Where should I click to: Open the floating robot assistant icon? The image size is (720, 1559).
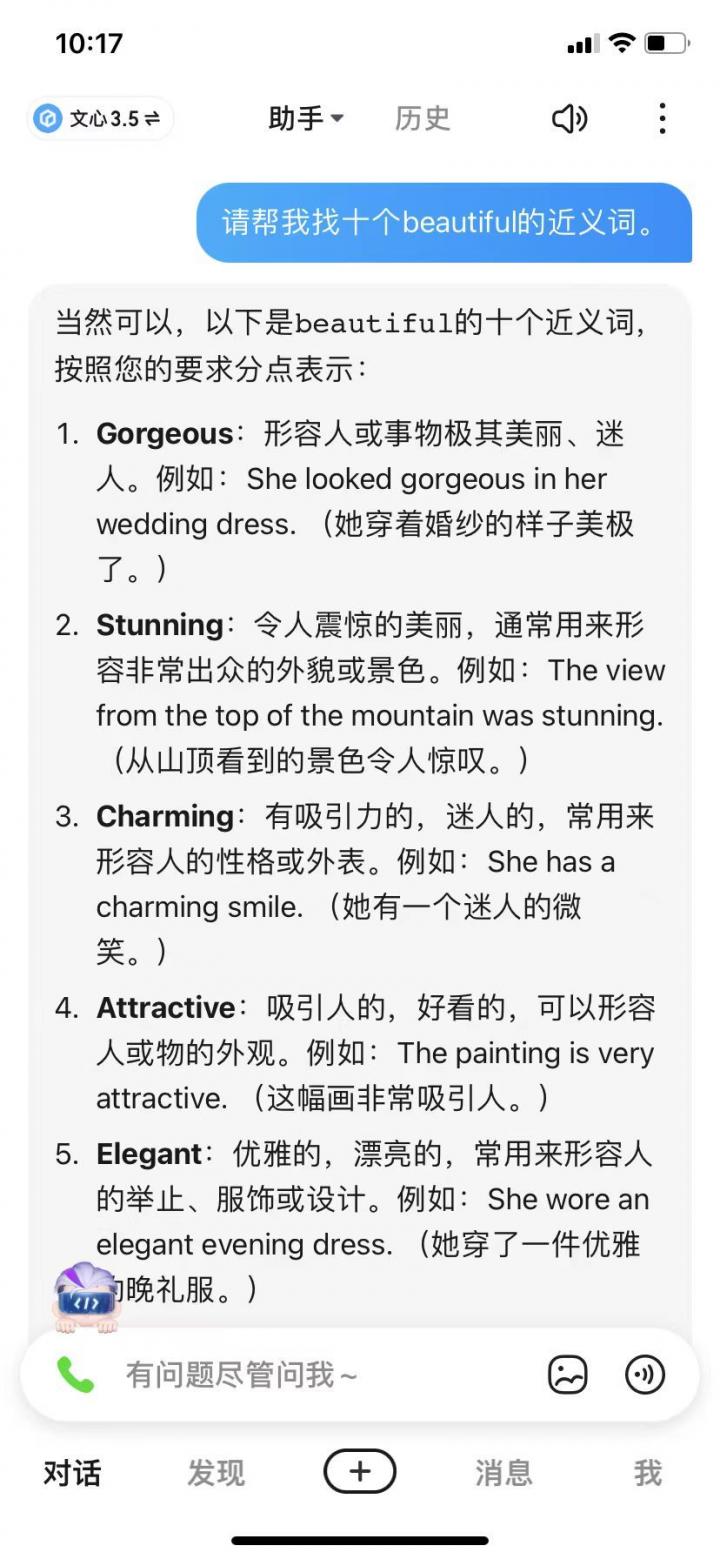click(x=87, y=1299)
